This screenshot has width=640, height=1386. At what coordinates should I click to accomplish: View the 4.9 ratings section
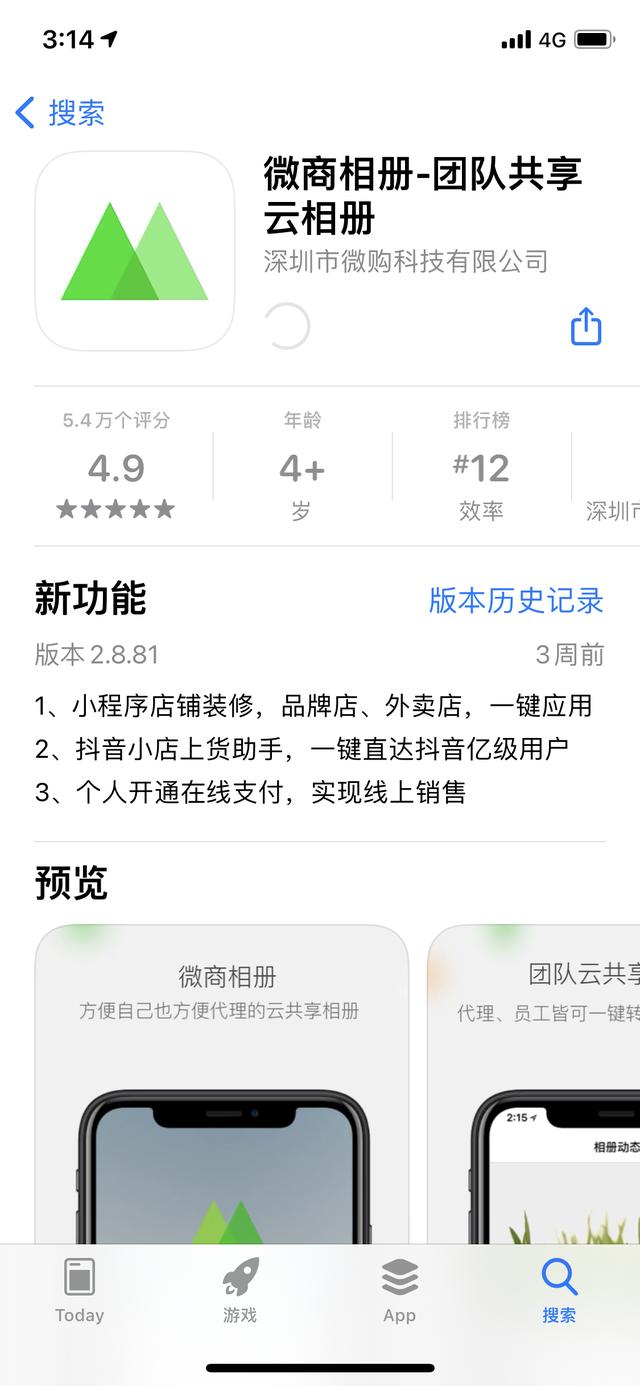pyautogui.click(x=116, y=468)
